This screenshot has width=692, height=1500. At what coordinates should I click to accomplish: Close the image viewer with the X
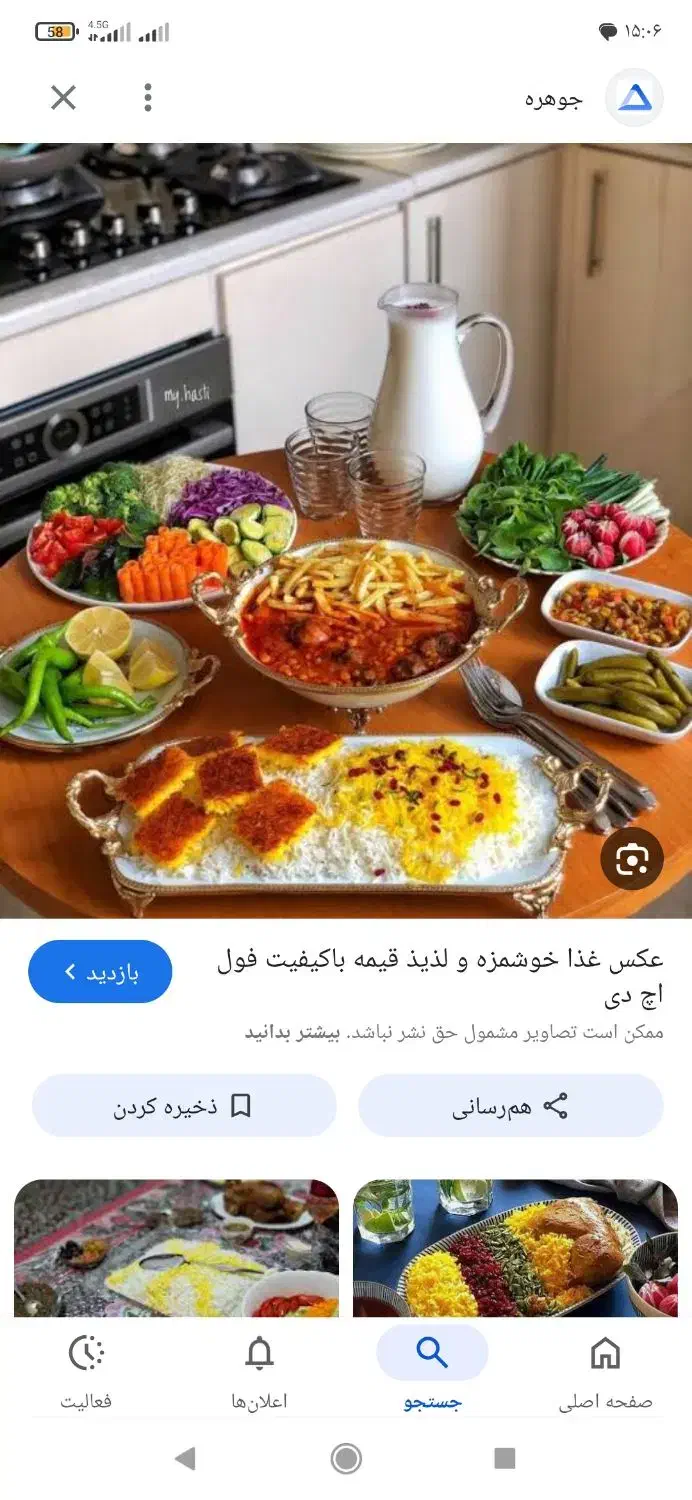(63, 97)
